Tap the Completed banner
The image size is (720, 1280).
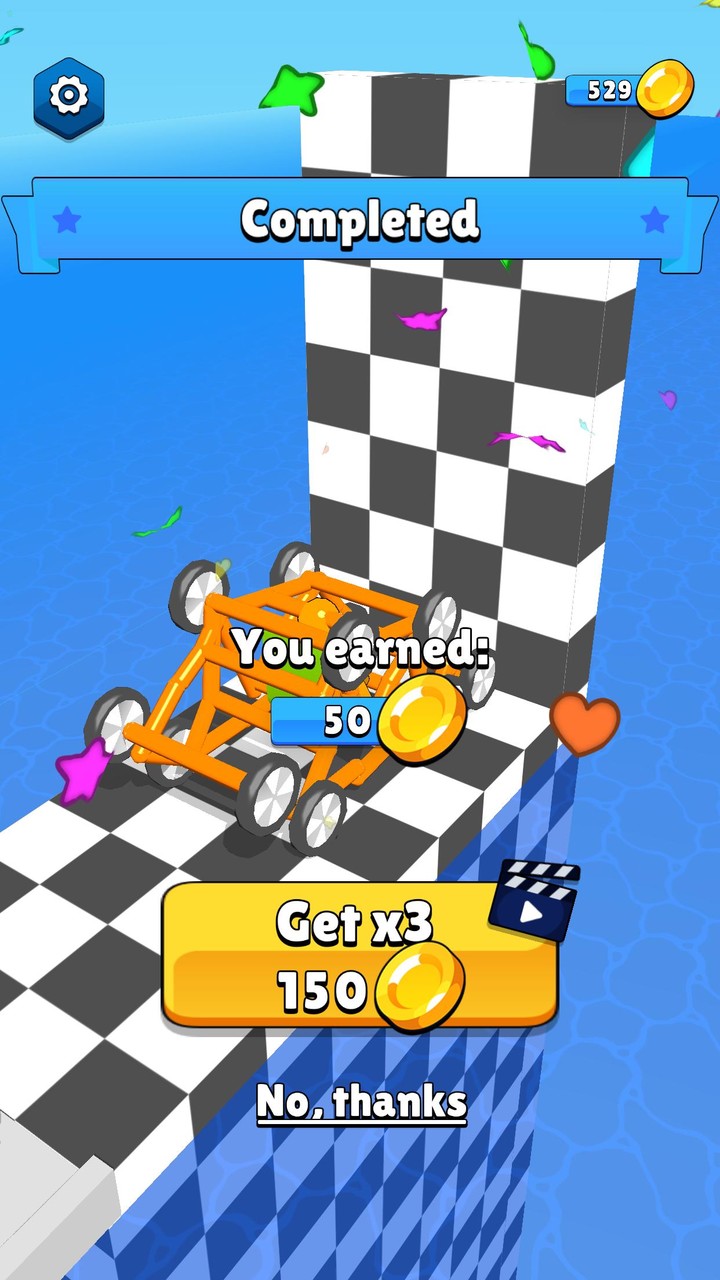pos(360,219)
